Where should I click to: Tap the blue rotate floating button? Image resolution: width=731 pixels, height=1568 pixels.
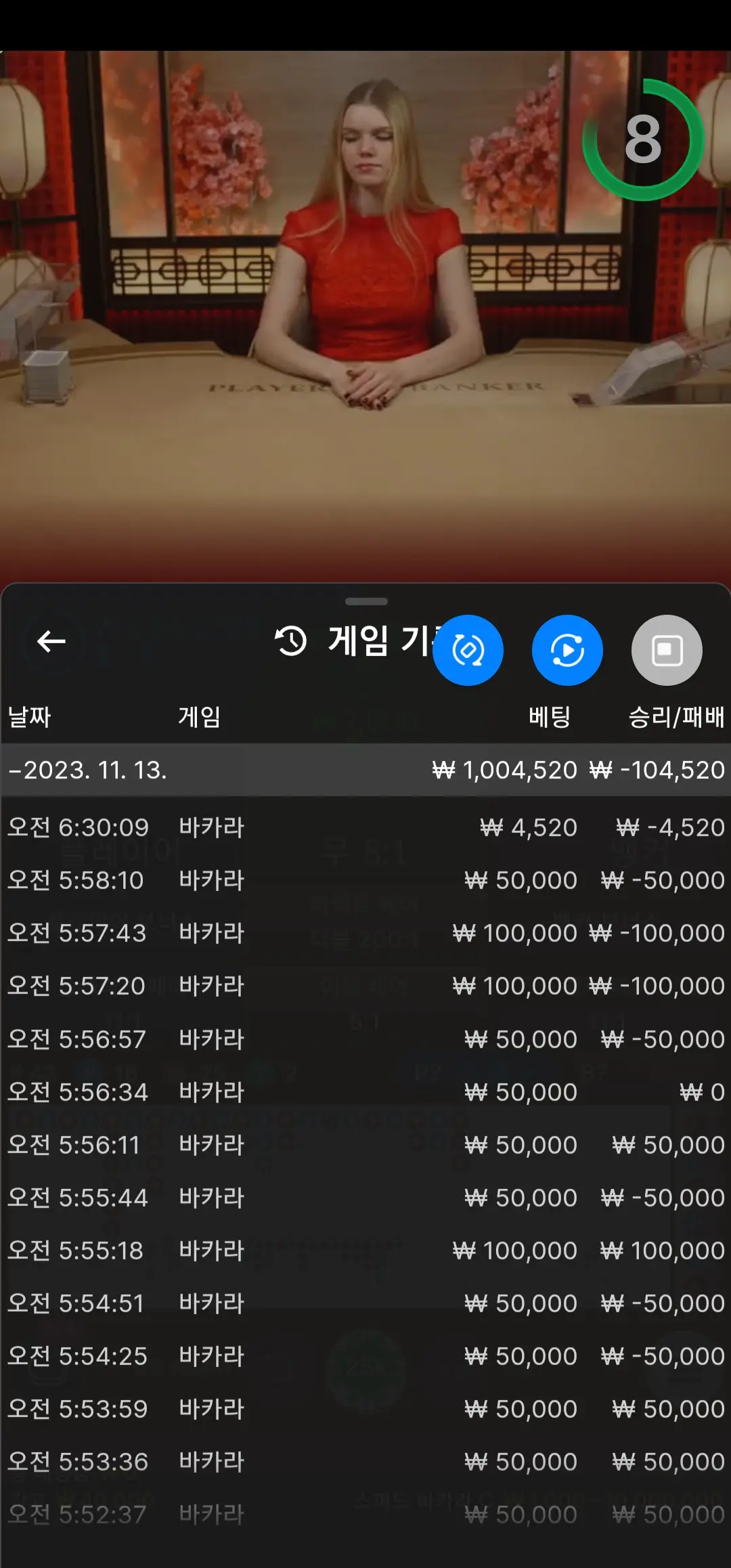(468, 650)
